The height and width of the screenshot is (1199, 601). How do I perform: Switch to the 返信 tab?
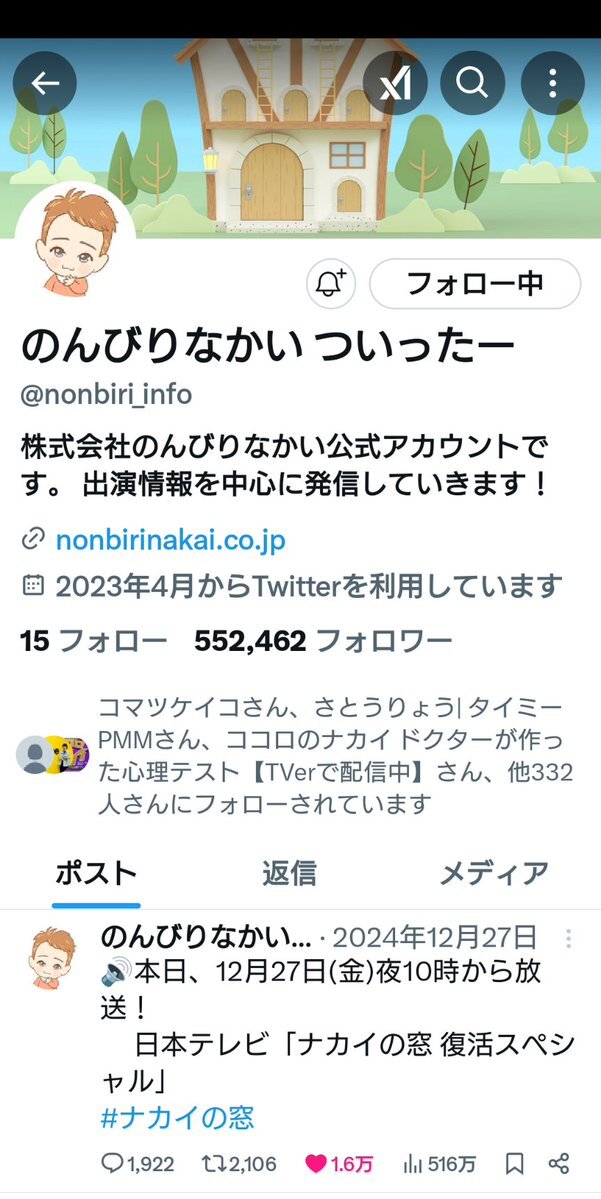point(289,873)
